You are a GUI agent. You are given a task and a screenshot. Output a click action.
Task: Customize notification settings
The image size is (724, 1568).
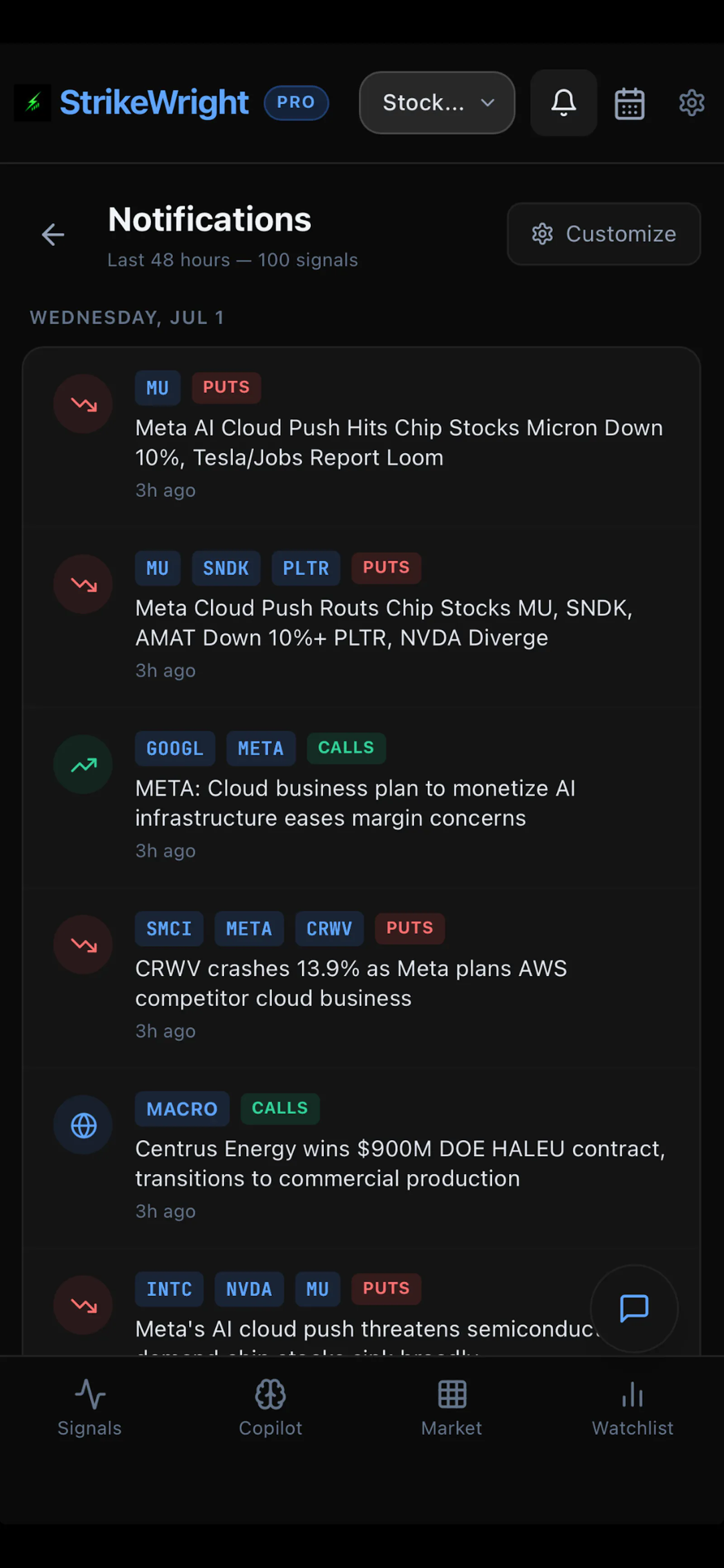pos(604,234)
